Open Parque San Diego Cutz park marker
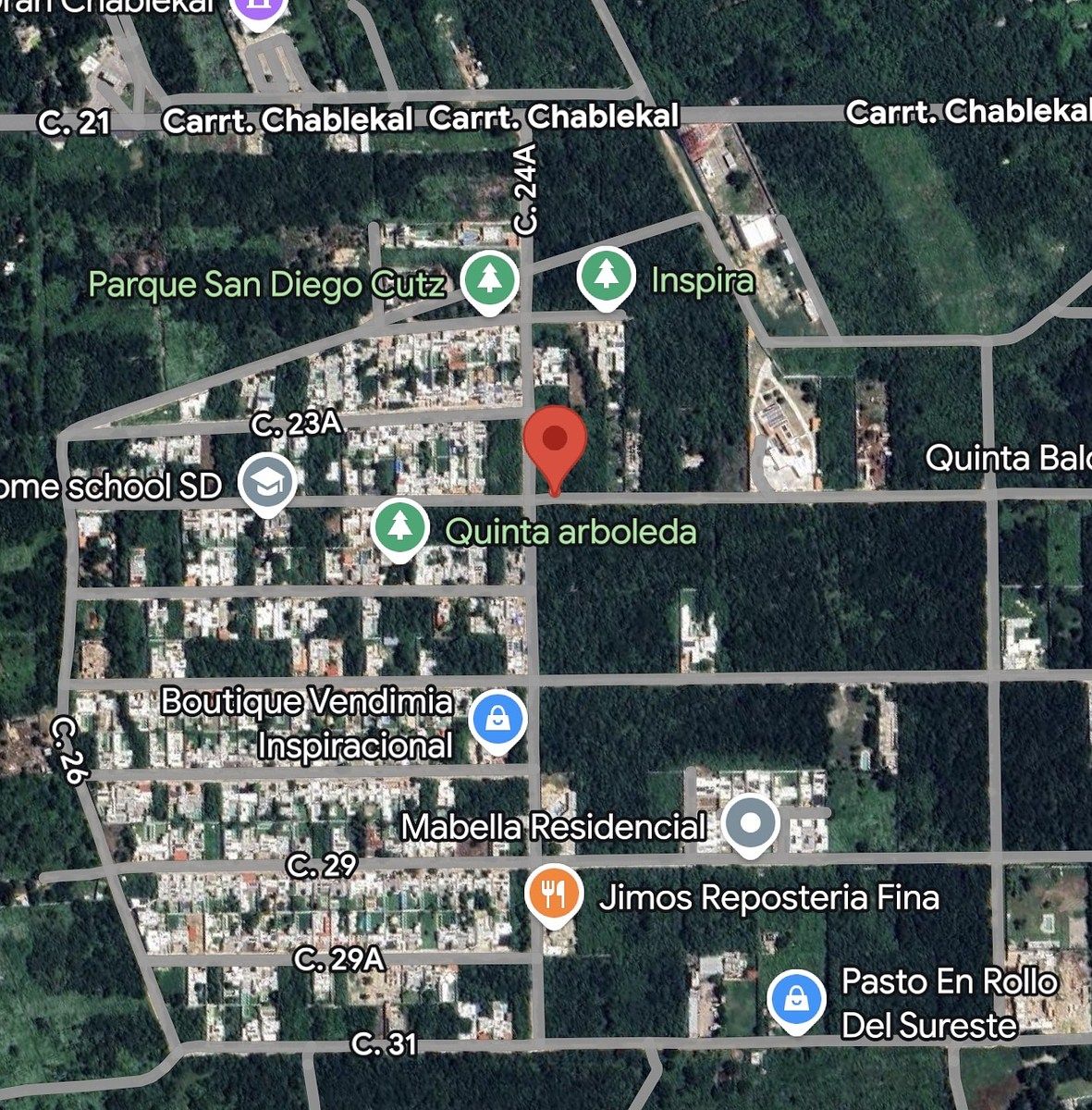1092x1110 pixels. [489, 277]
